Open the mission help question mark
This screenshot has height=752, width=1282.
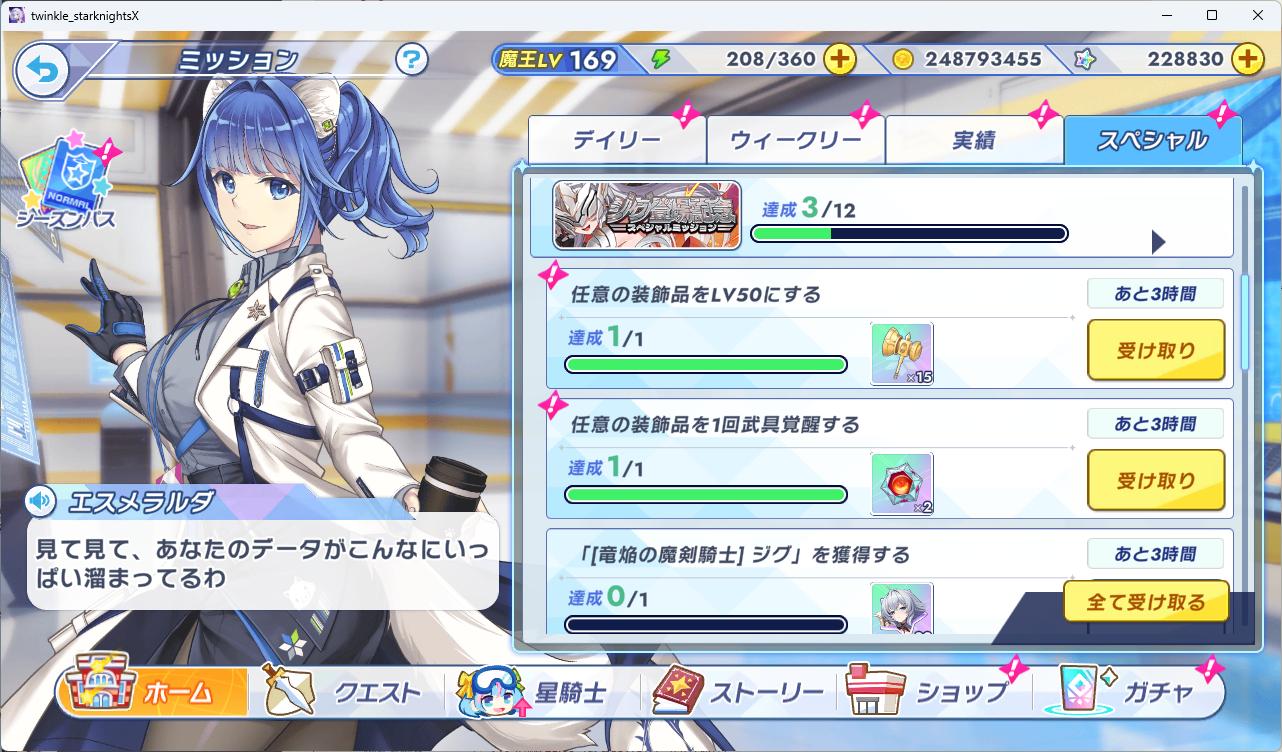pyautogui.click(x=411, y=60)
